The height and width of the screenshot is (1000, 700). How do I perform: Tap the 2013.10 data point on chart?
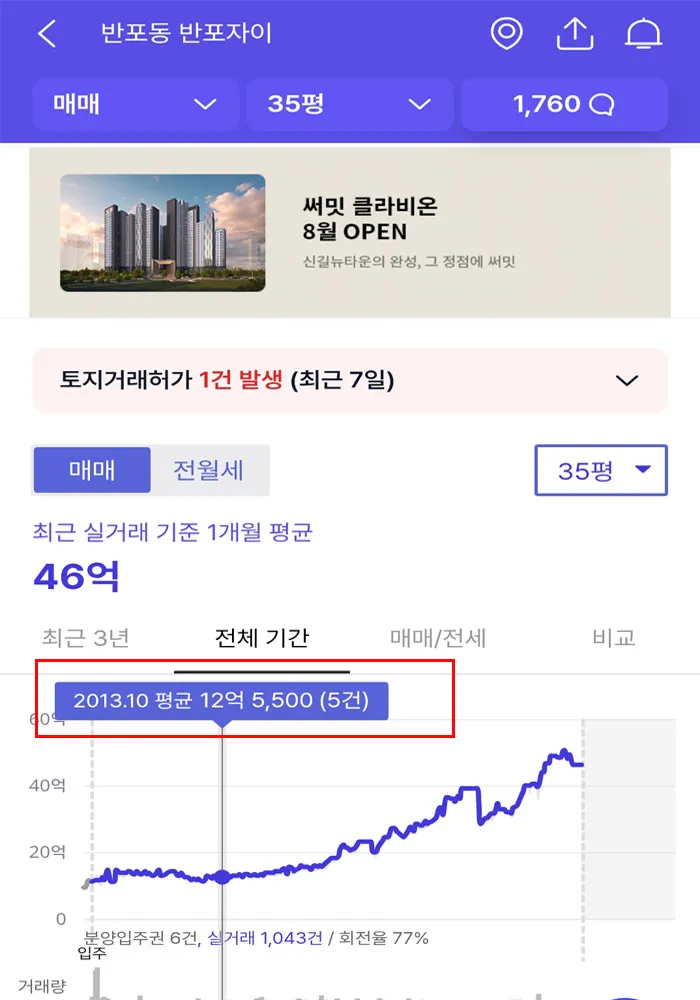click(x=222, y=877)
